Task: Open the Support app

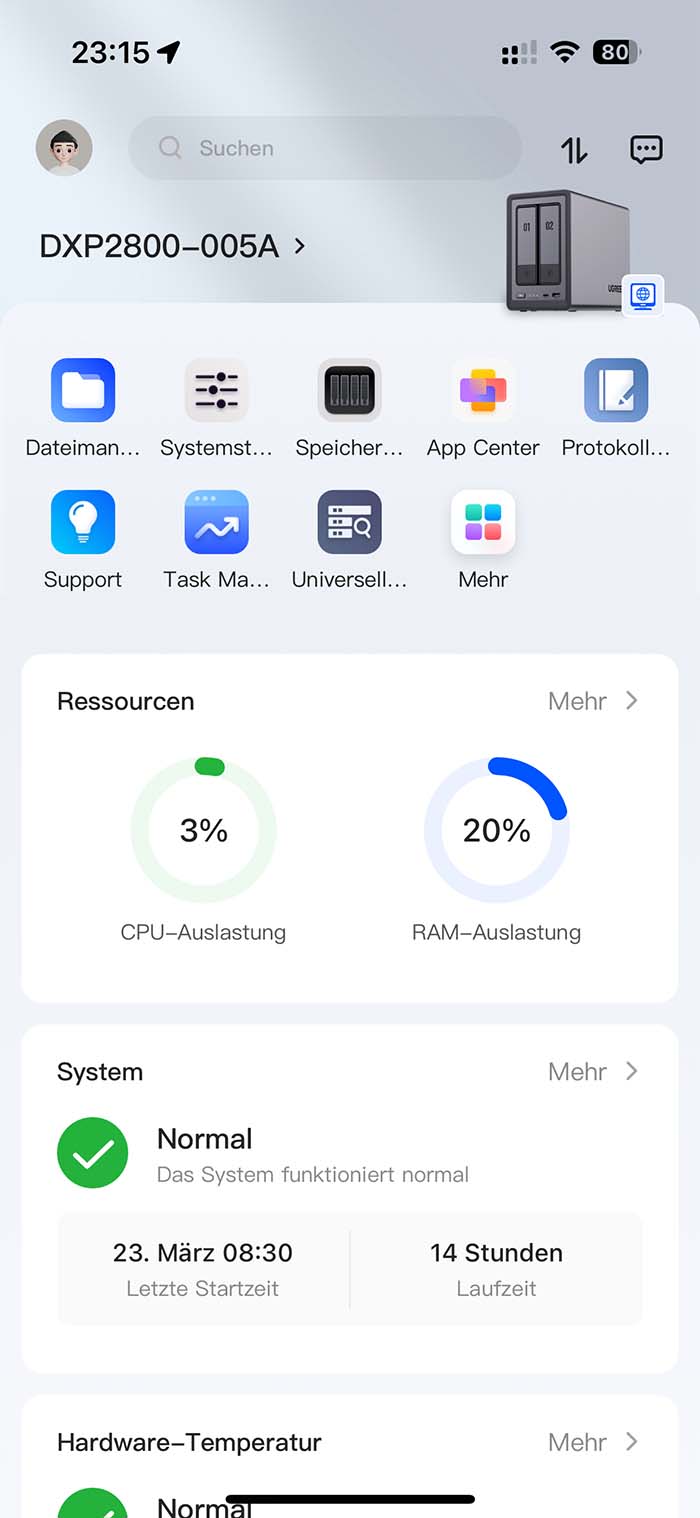Action: coord(83,522)
